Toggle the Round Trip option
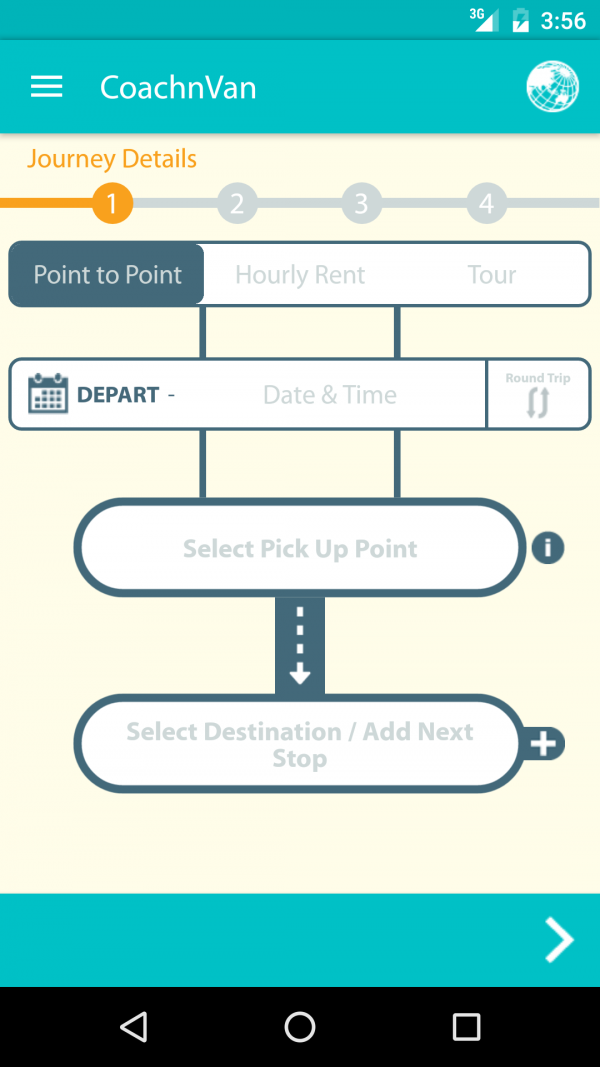This screenshot has height=1067, width=600. click(x=538, y=395)
